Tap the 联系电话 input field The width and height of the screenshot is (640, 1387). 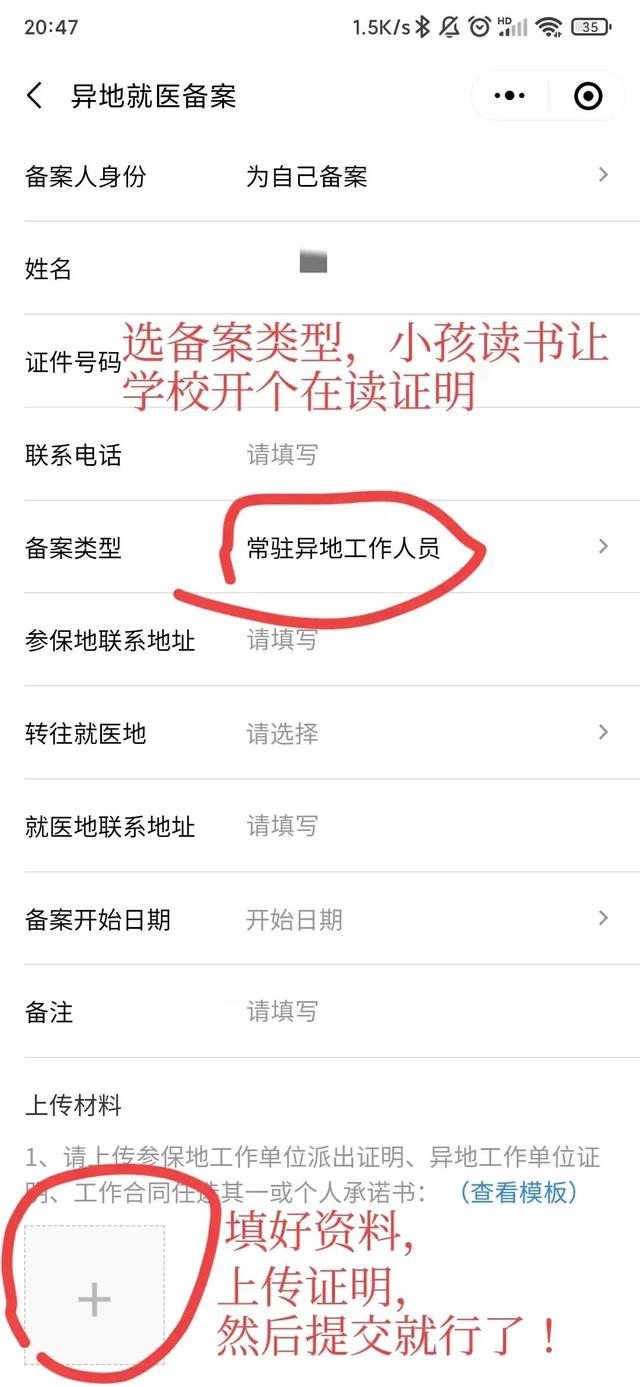click(x=420, y=455)
